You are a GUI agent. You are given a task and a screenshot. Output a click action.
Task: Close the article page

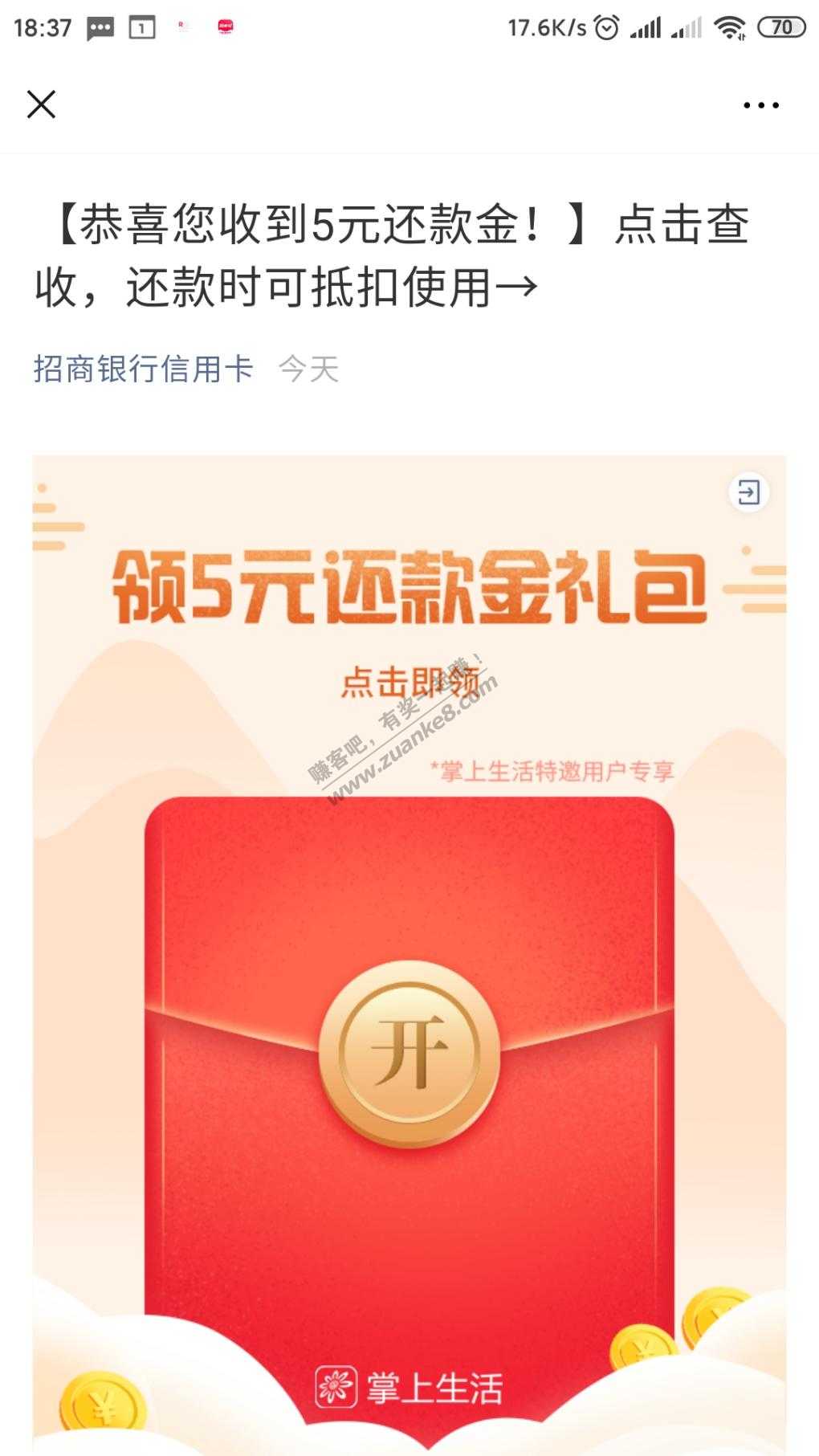[x=41, y=104]
